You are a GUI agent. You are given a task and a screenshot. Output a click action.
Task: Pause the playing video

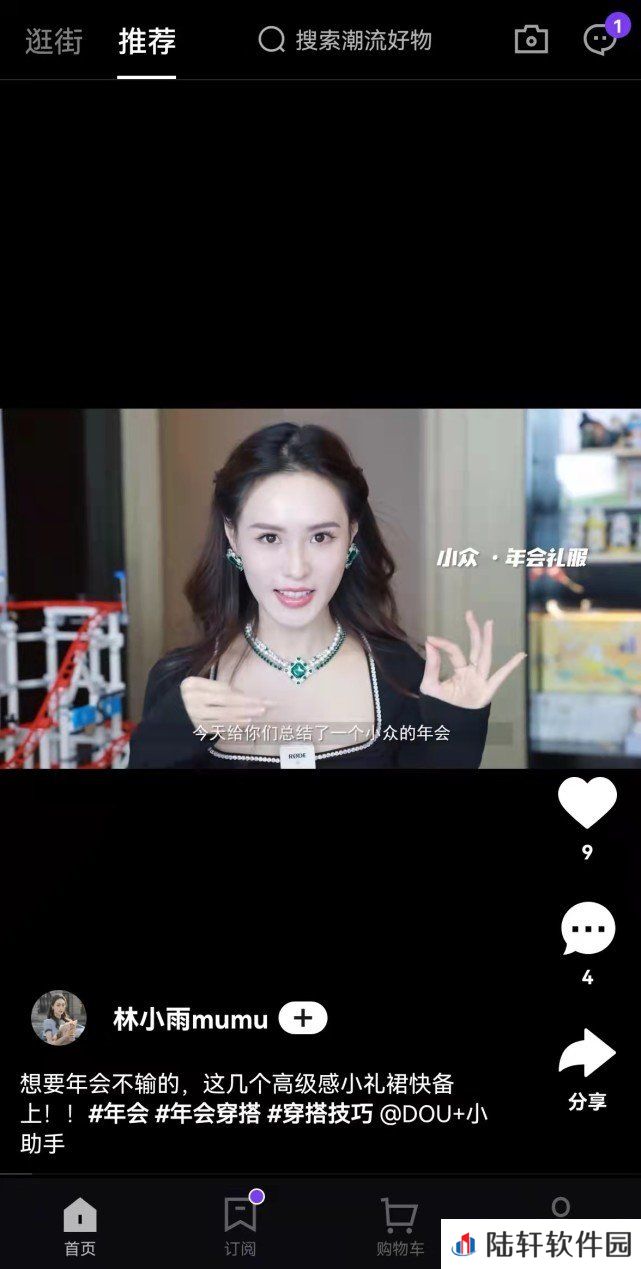pyautogui.click(x=320, y=588)
